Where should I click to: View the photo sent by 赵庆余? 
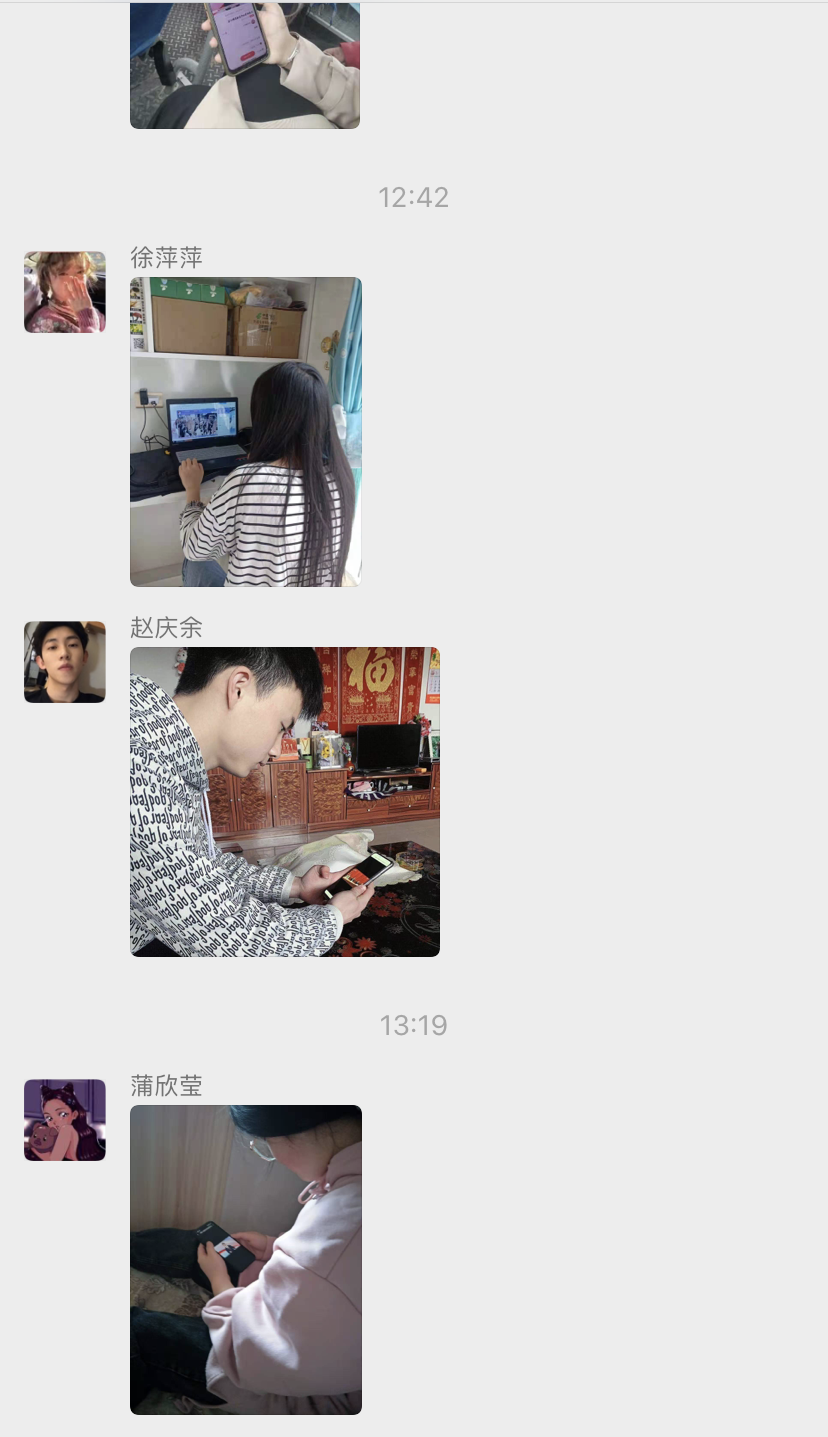(x=285, y=801)
